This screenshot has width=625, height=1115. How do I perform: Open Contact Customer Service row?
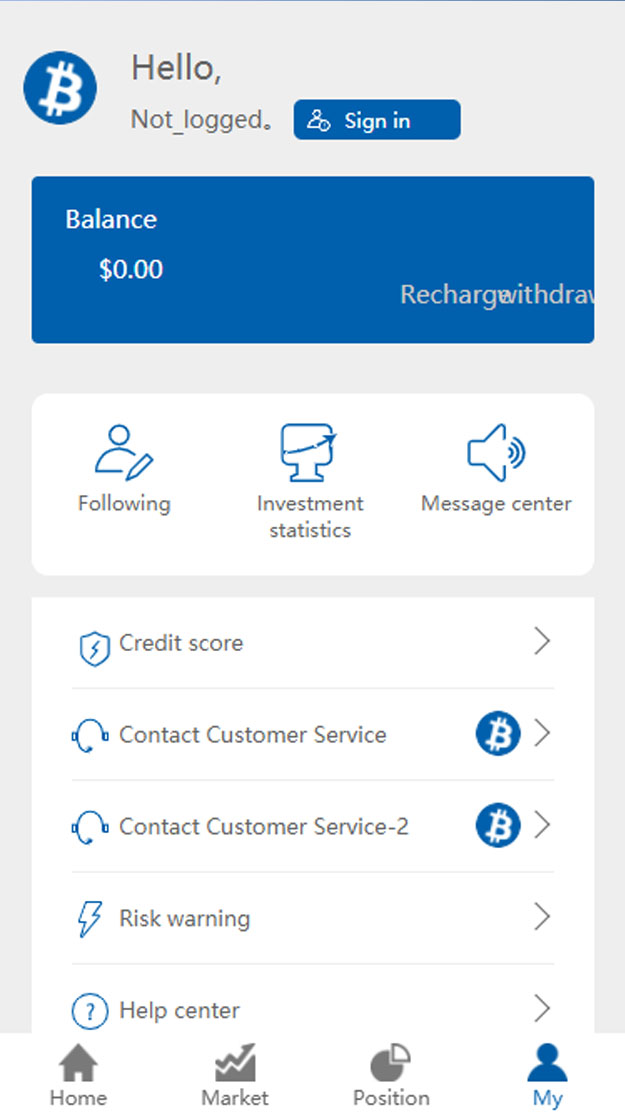[x=313, y=735]
